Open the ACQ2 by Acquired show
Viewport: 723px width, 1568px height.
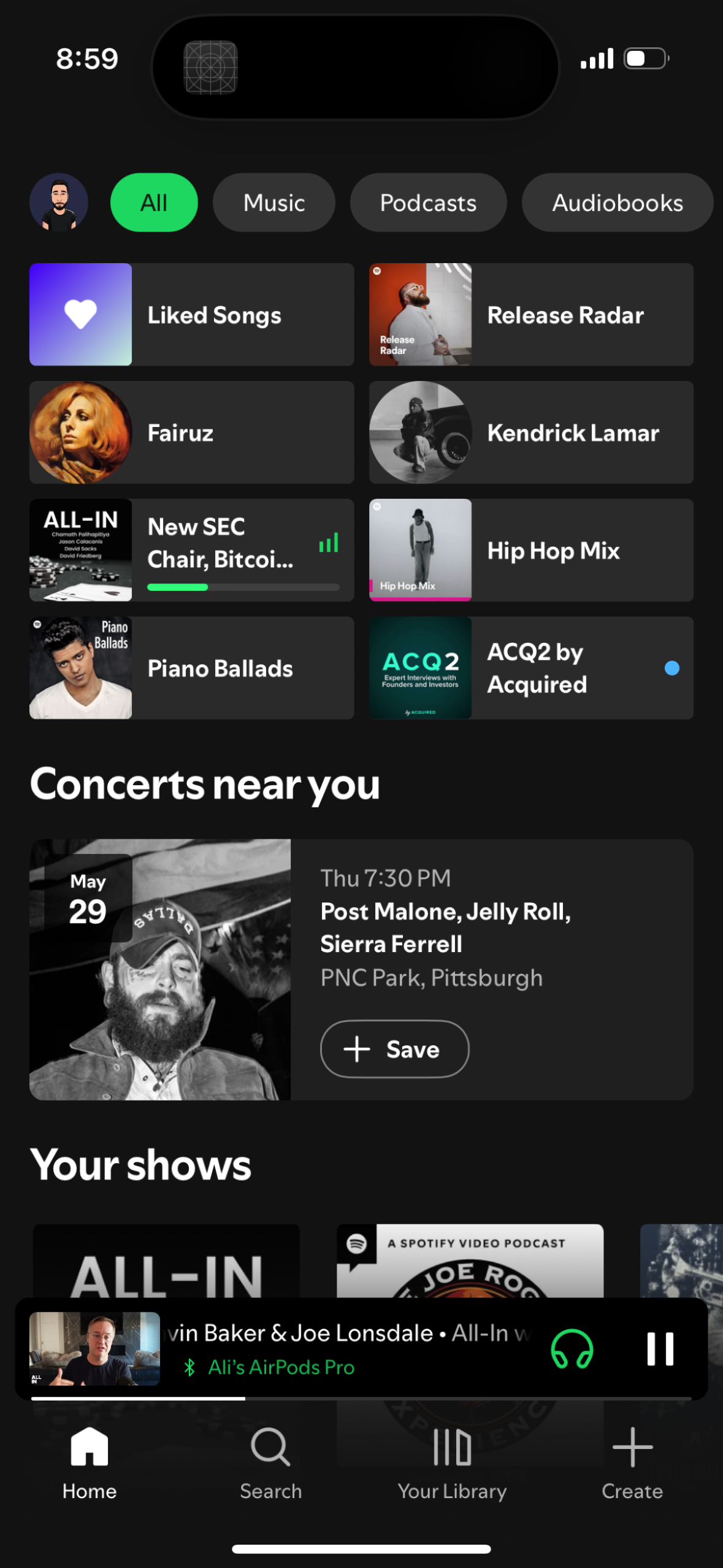click(x=530, y=667)
